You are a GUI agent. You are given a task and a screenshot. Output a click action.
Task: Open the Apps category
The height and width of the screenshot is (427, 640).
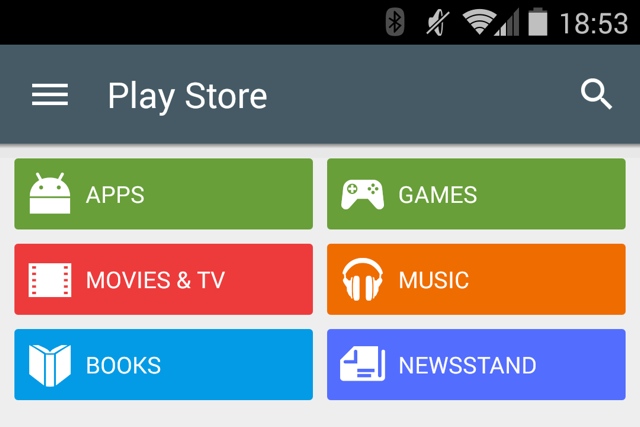click(x=163, y=194)
